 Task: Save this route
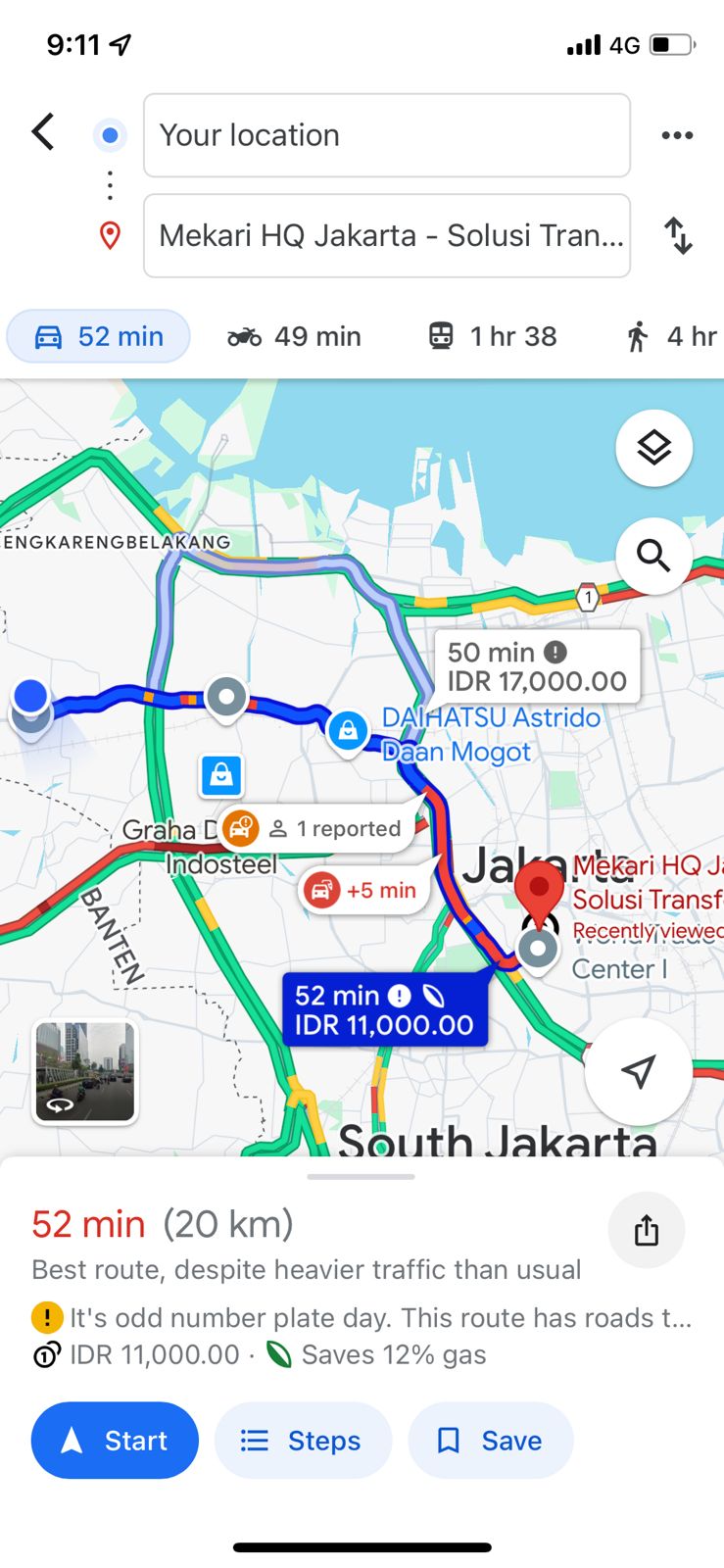pyautogui.click(x=490, y=1440)
